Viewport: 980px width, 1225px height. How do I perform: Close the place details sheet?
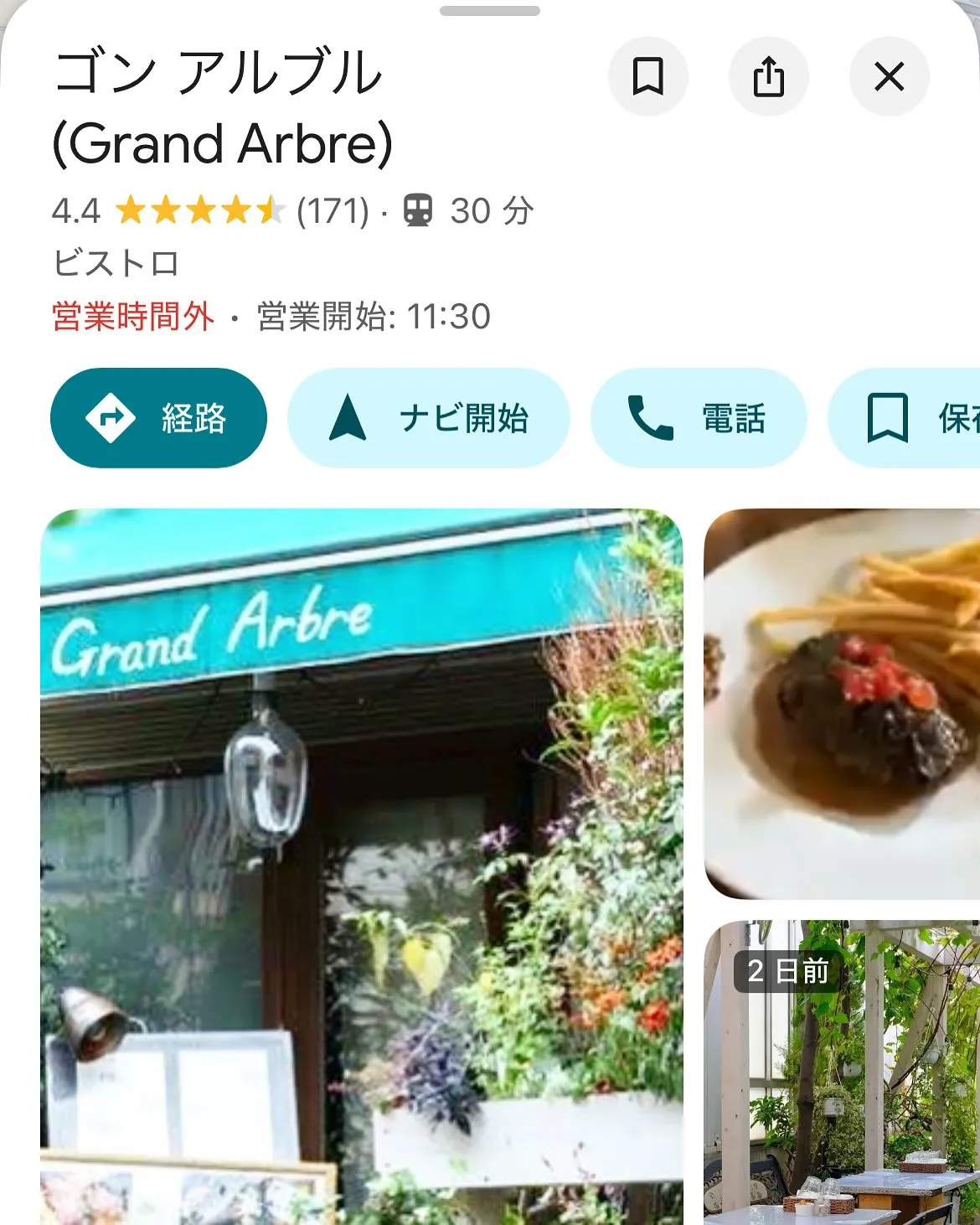click(889, 76)
